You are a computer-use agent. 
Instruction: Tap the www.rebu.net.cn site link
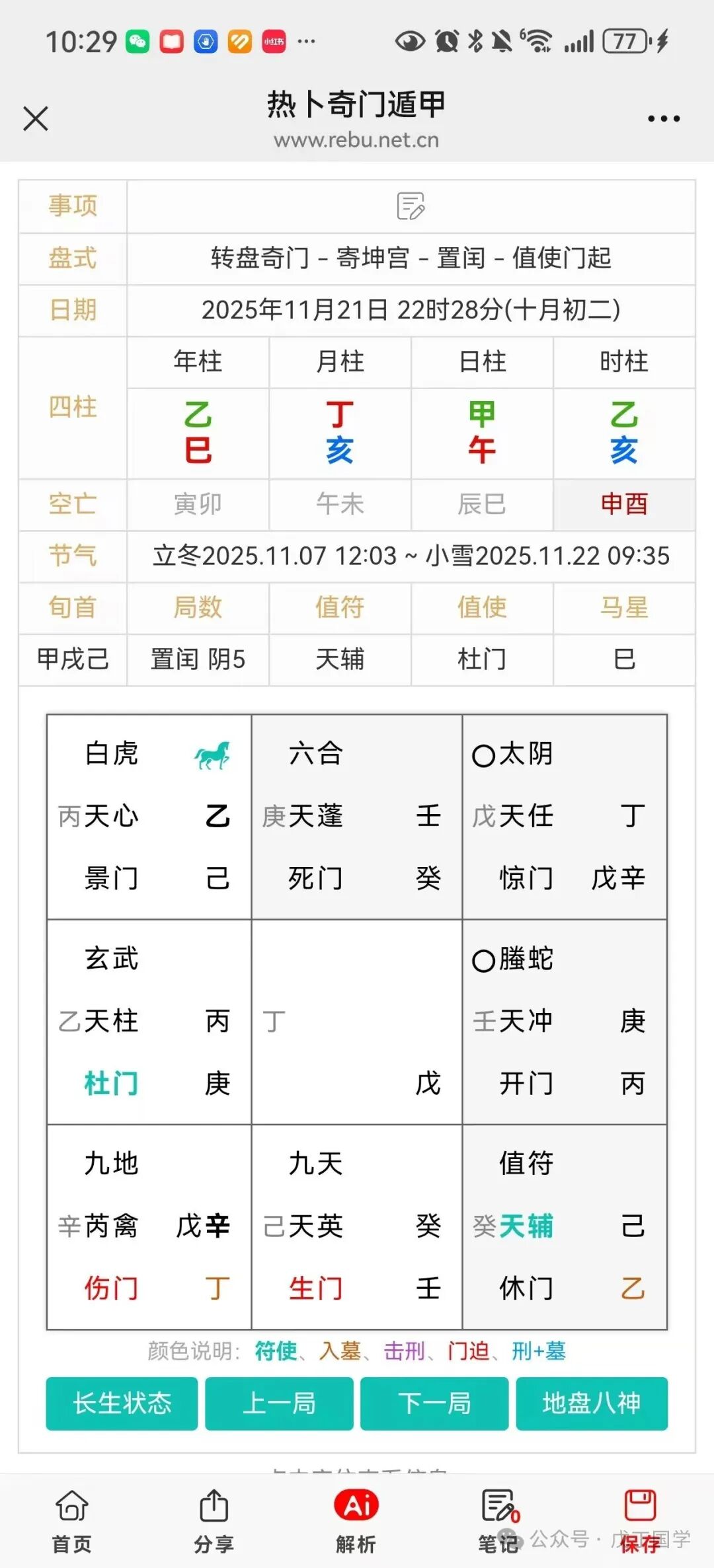[x=357, y=140]
